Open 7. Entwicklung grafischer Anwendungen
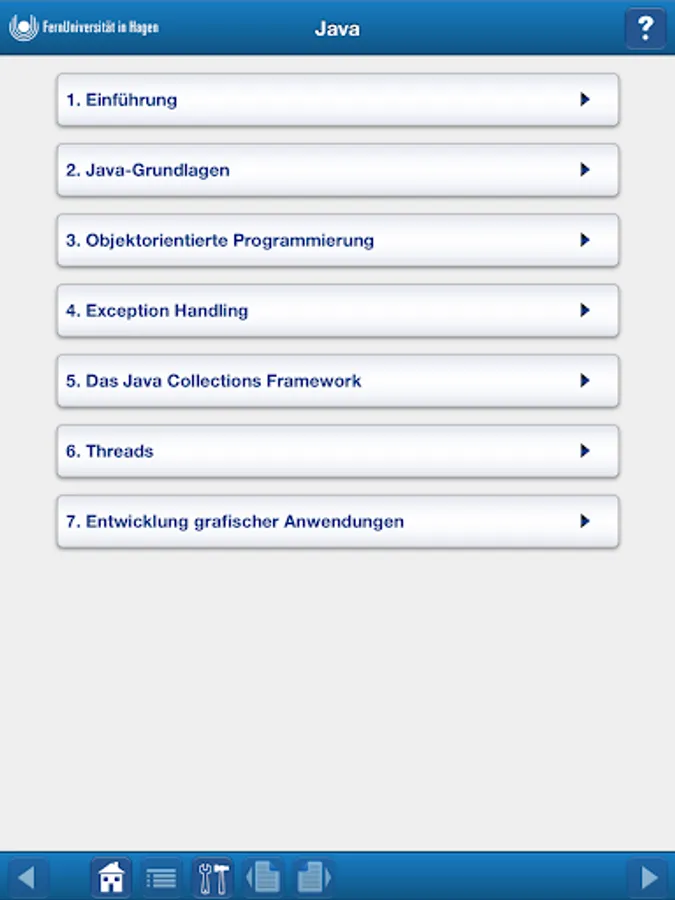 pos(338,522)
